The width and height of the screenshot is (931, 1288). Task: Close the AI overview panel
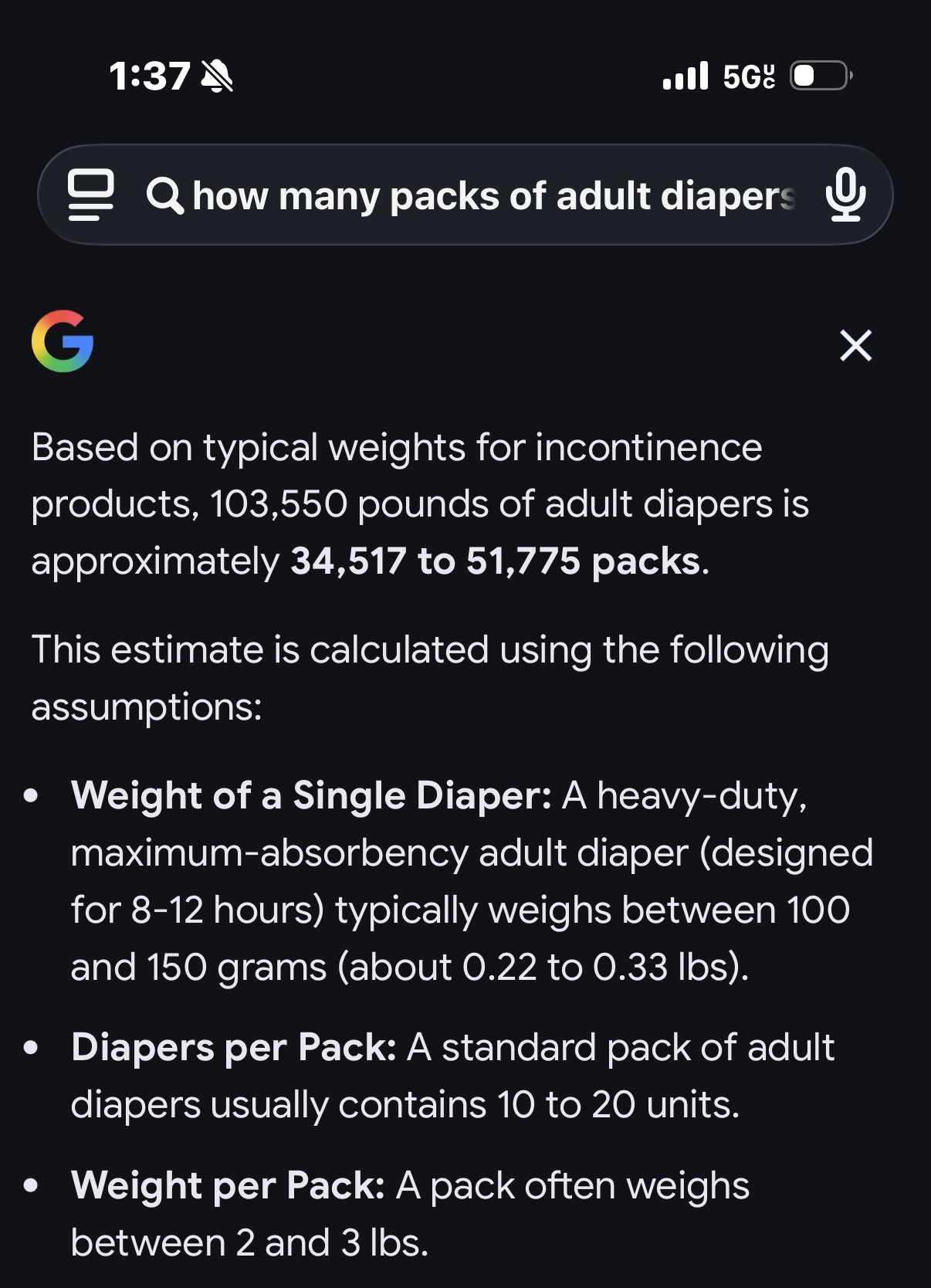tap(855, 345)
